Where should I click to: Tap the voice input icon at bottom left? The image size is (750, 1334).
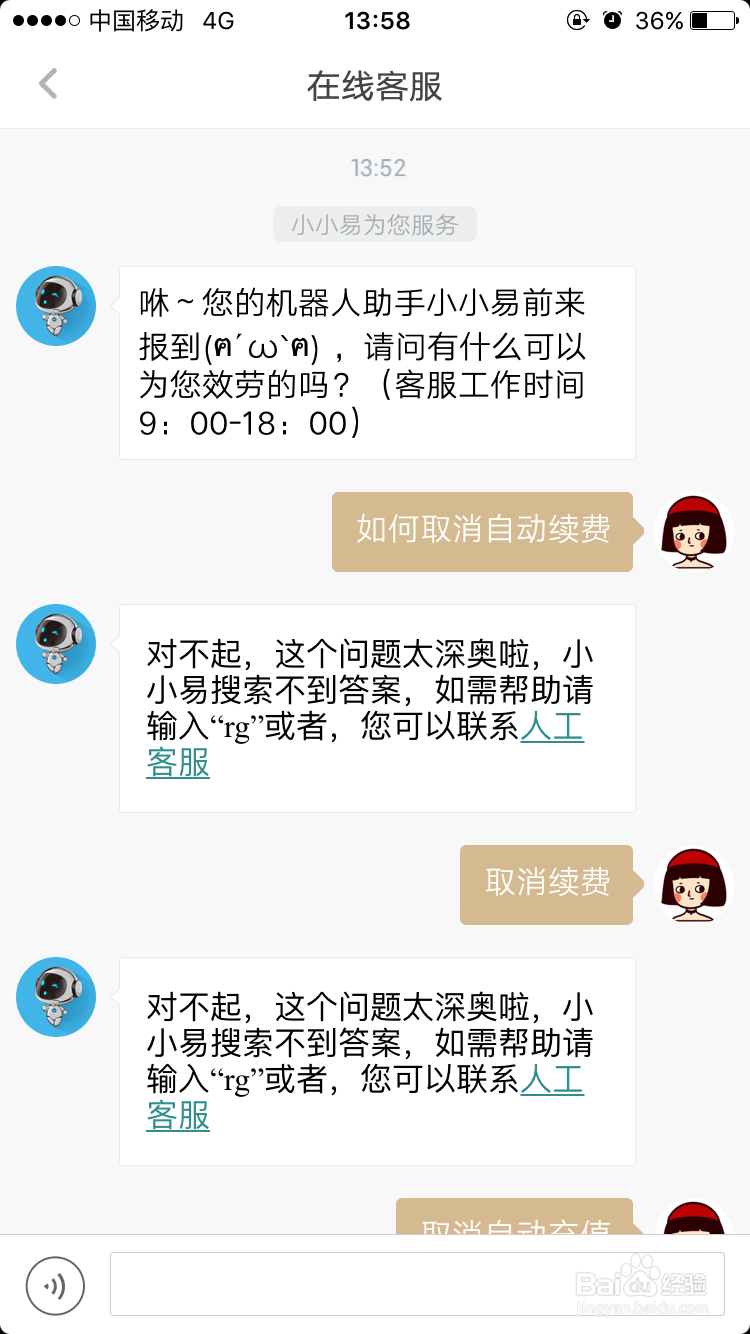coord(56,1286)
